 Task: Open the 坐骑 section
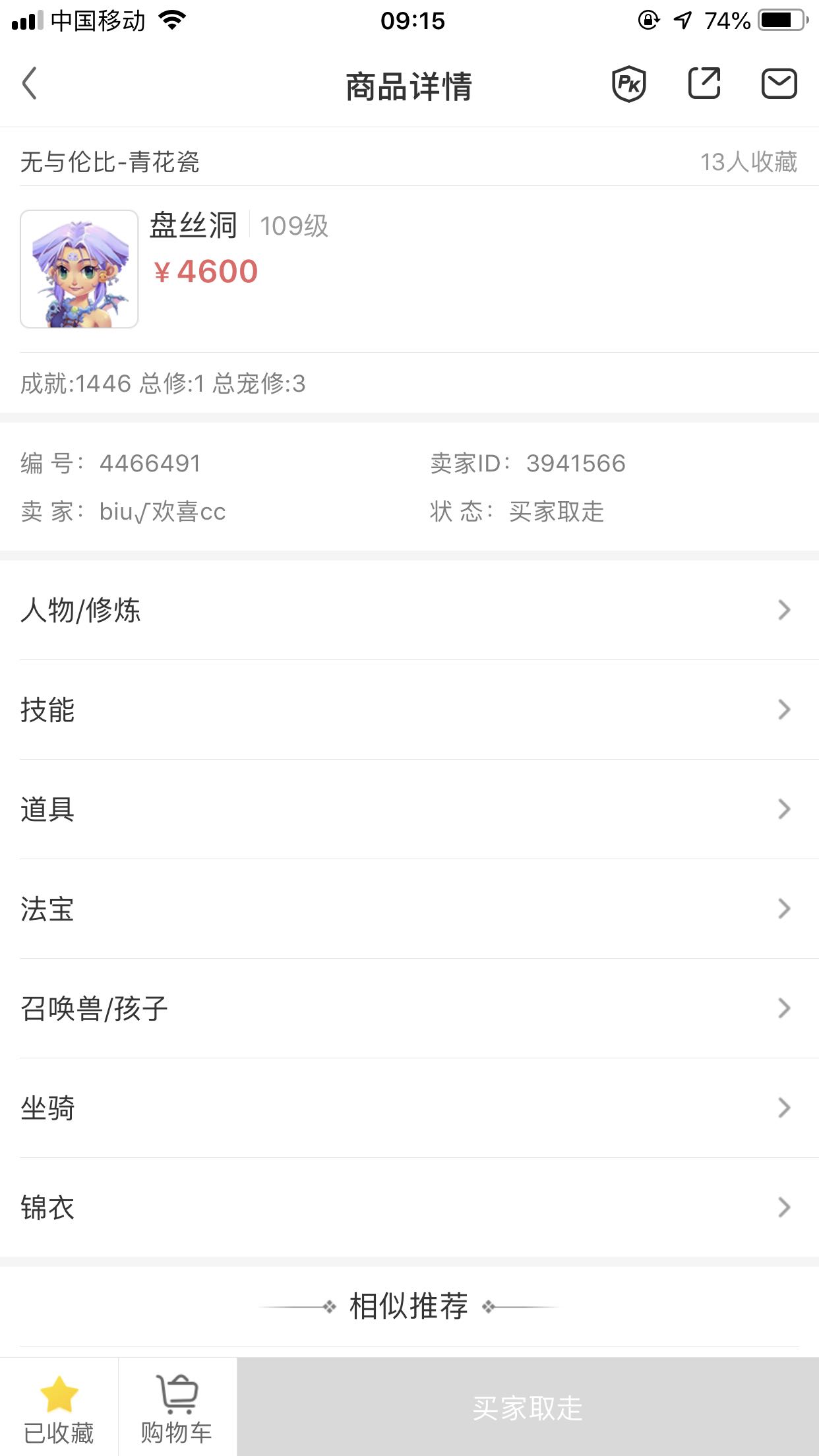[409, 1108]
